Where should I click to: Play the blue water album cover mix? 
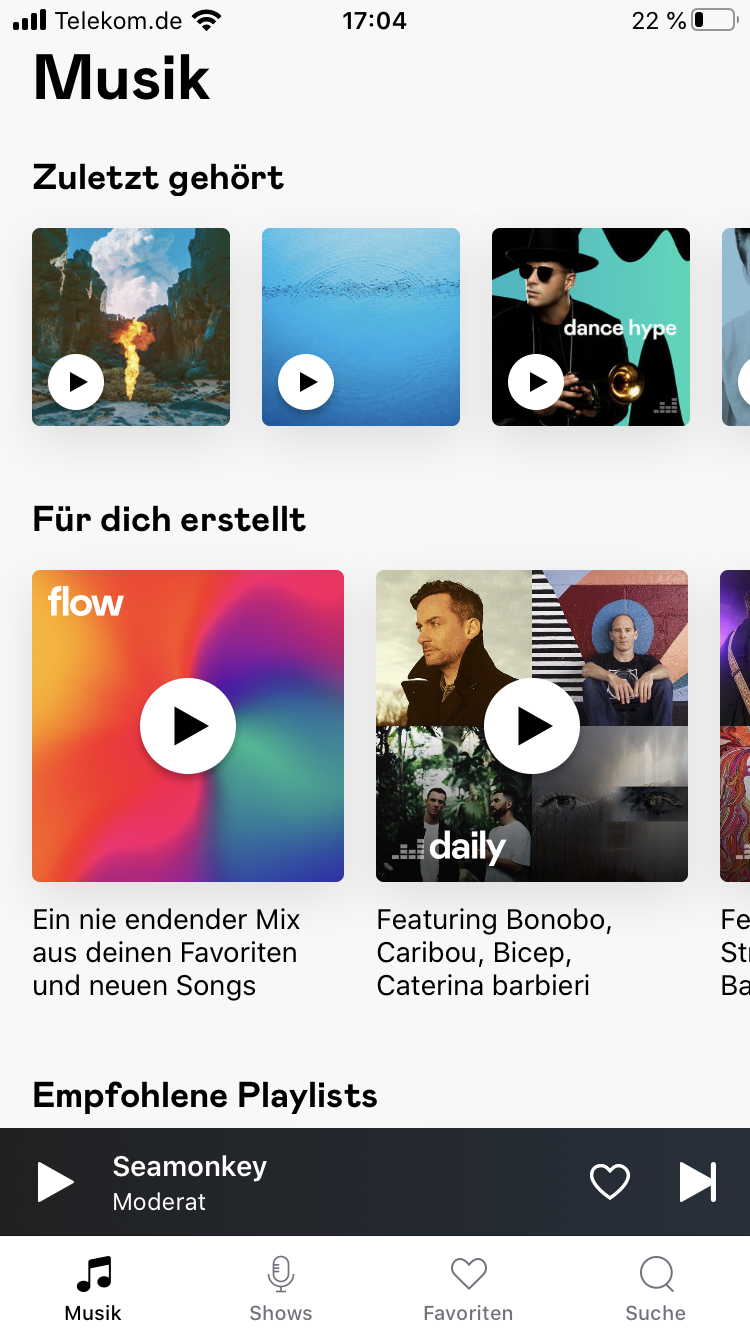click(306, 382)
